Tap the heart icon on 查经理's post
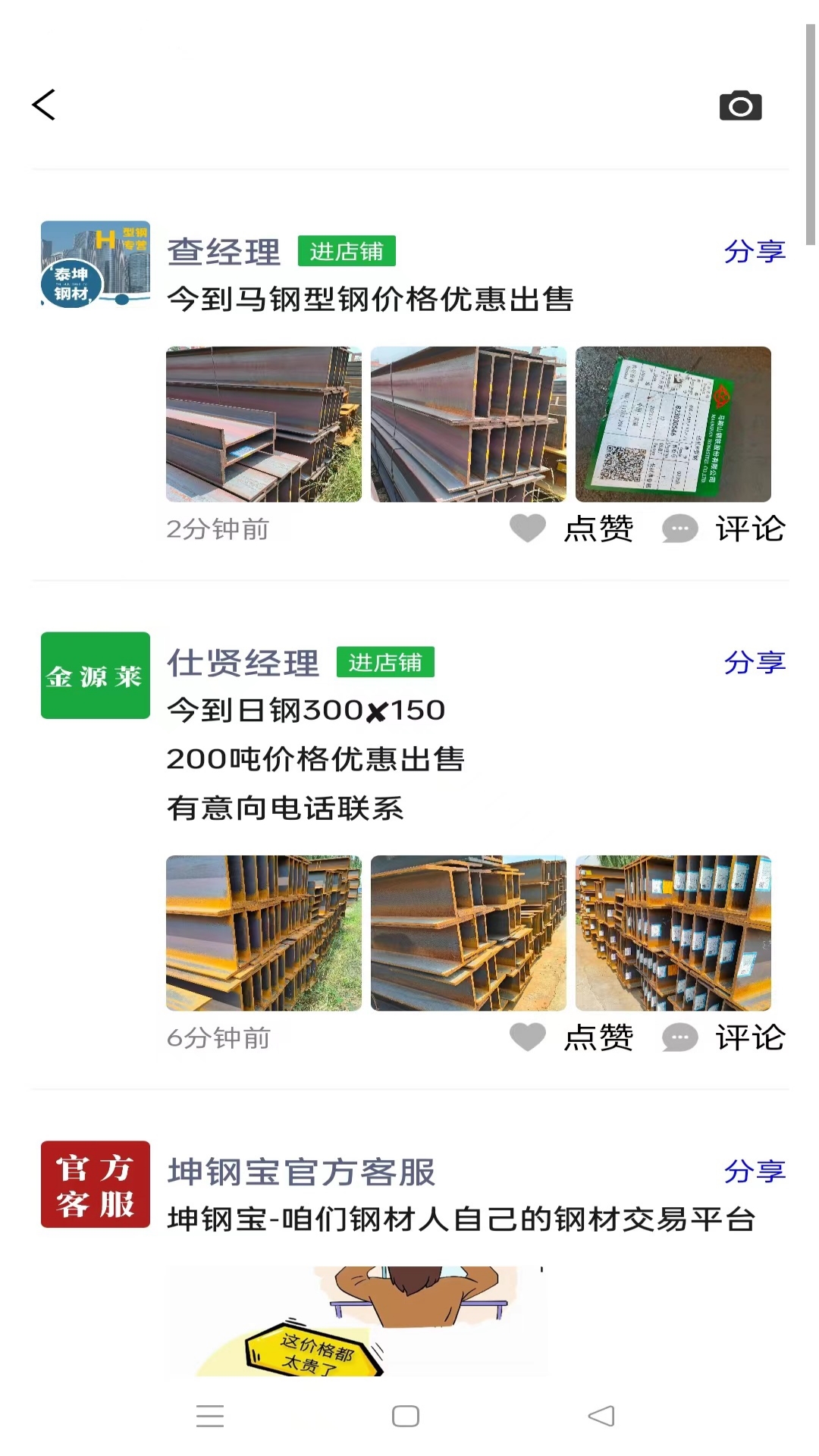The image size is (819, 1456). click(x=528, y=529)
